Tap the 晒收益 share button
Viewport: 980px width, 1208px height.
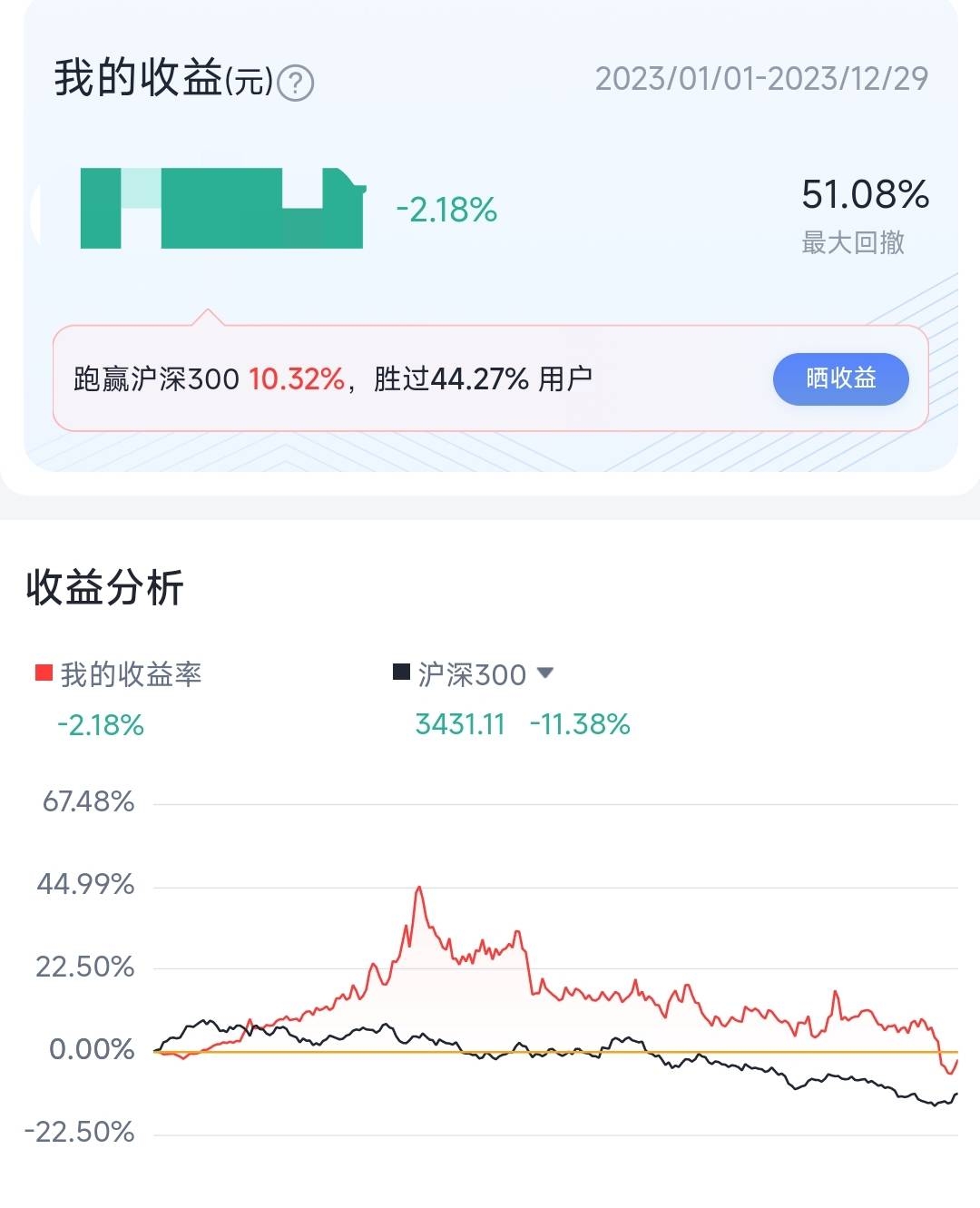(840, 378)
